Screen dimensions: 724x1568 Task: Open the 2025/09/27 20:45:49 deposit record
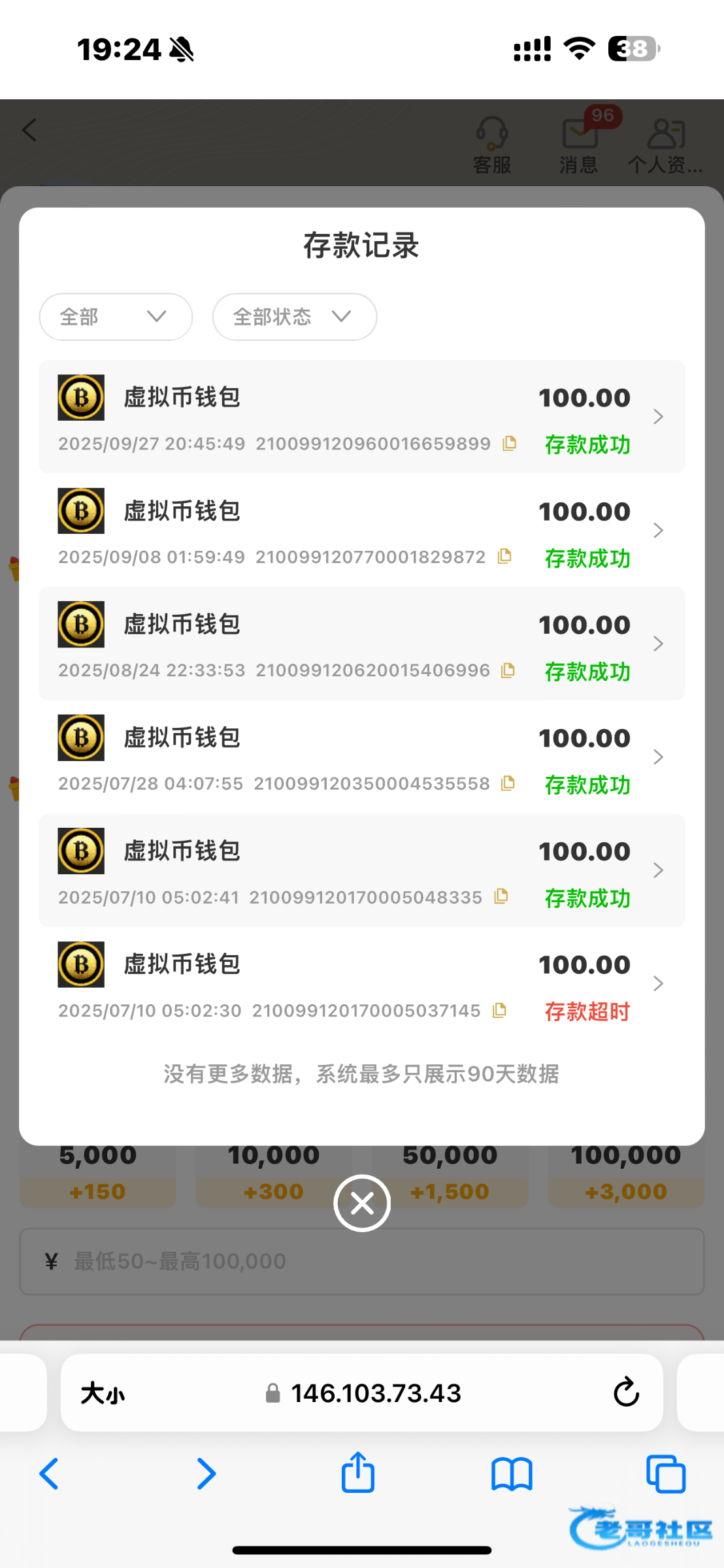tap(362, 417)
